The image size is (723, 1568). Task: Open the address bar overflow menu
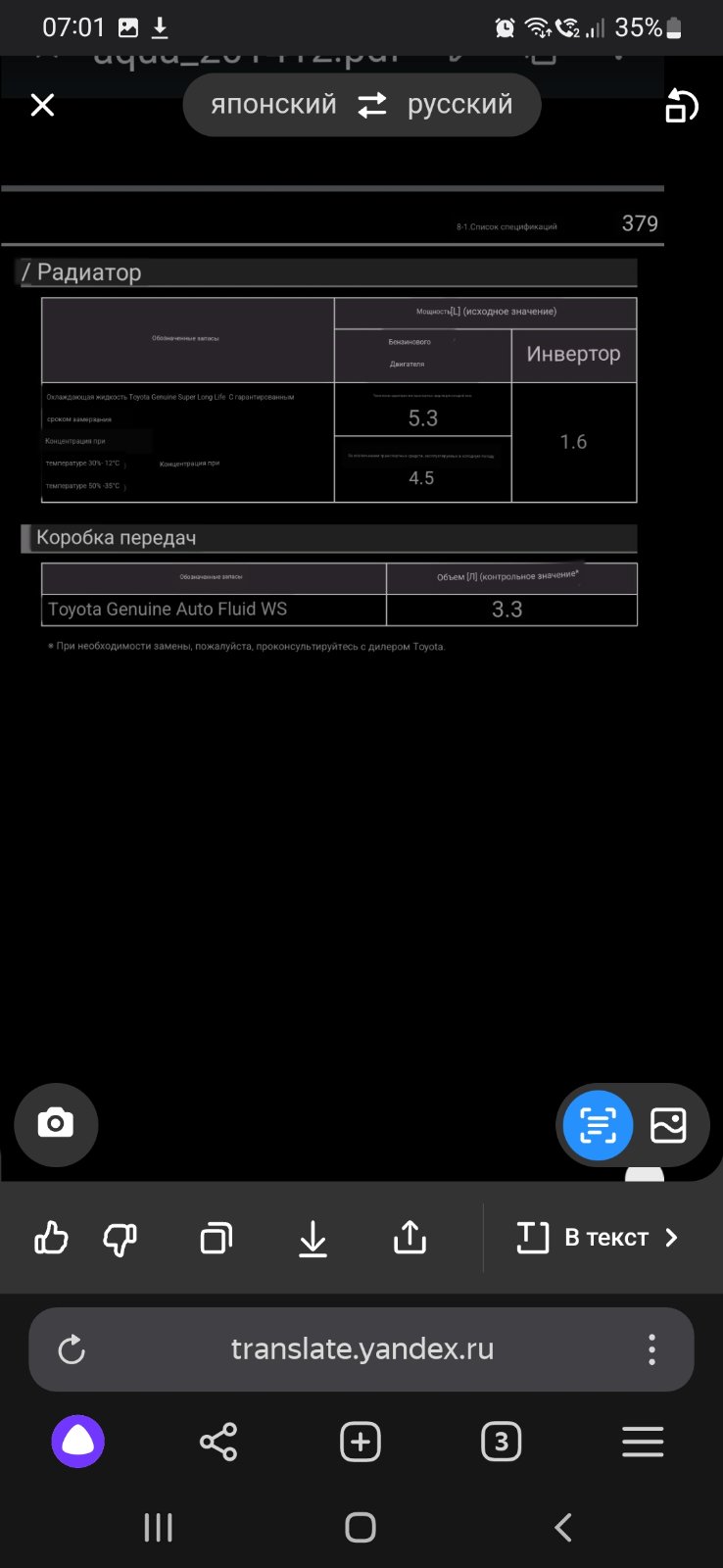point(651,1349)
